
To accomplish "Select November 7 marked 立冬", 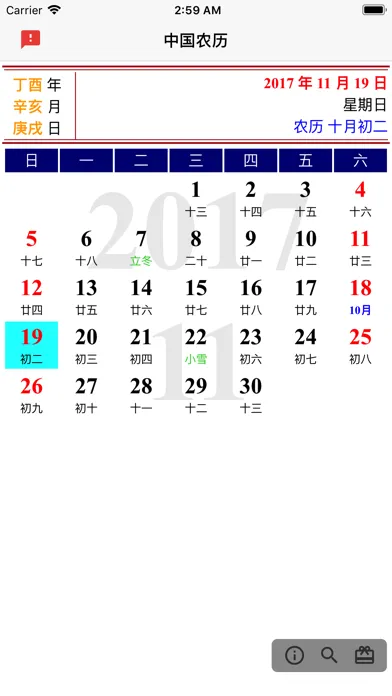I will pos(141,248).
